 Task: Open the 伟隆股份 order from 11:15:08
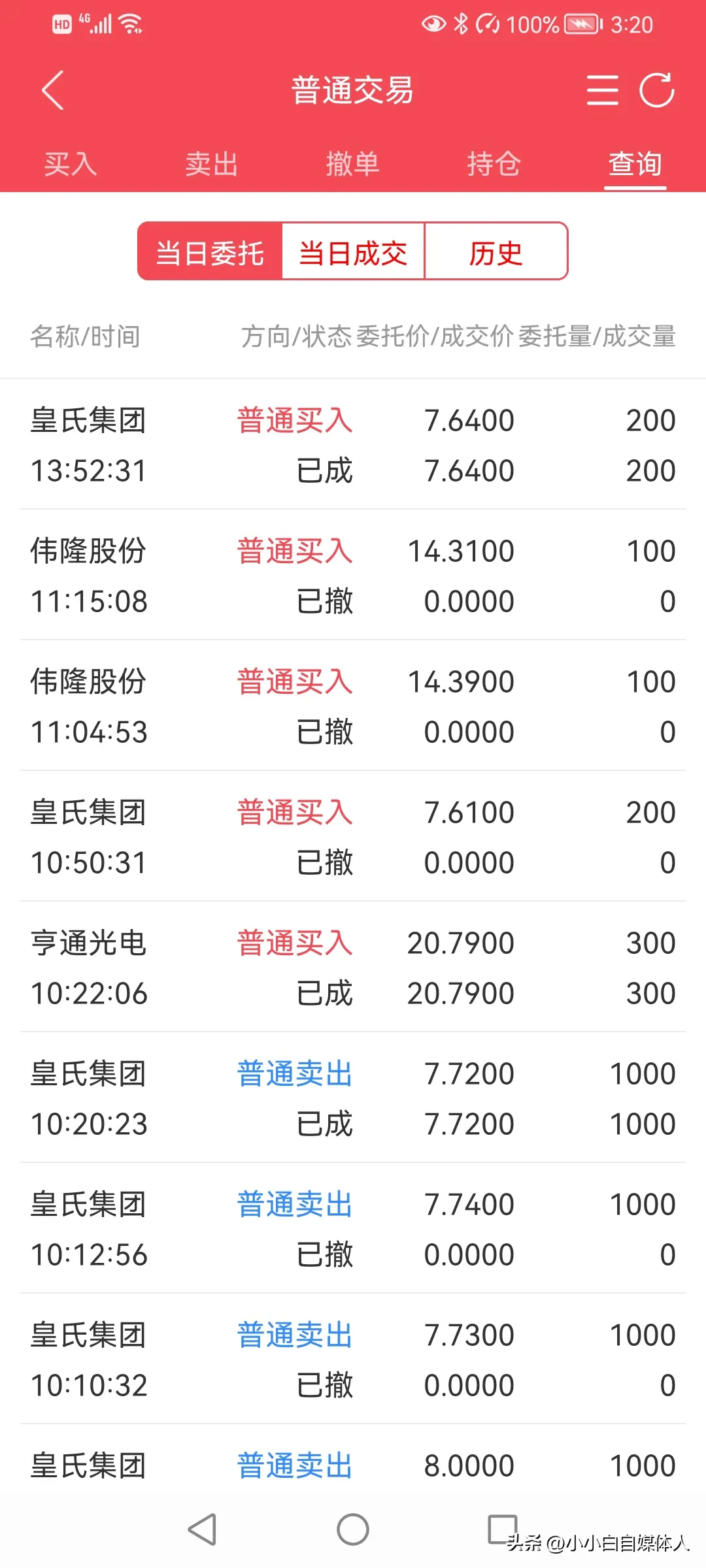(x=353, y=576)
